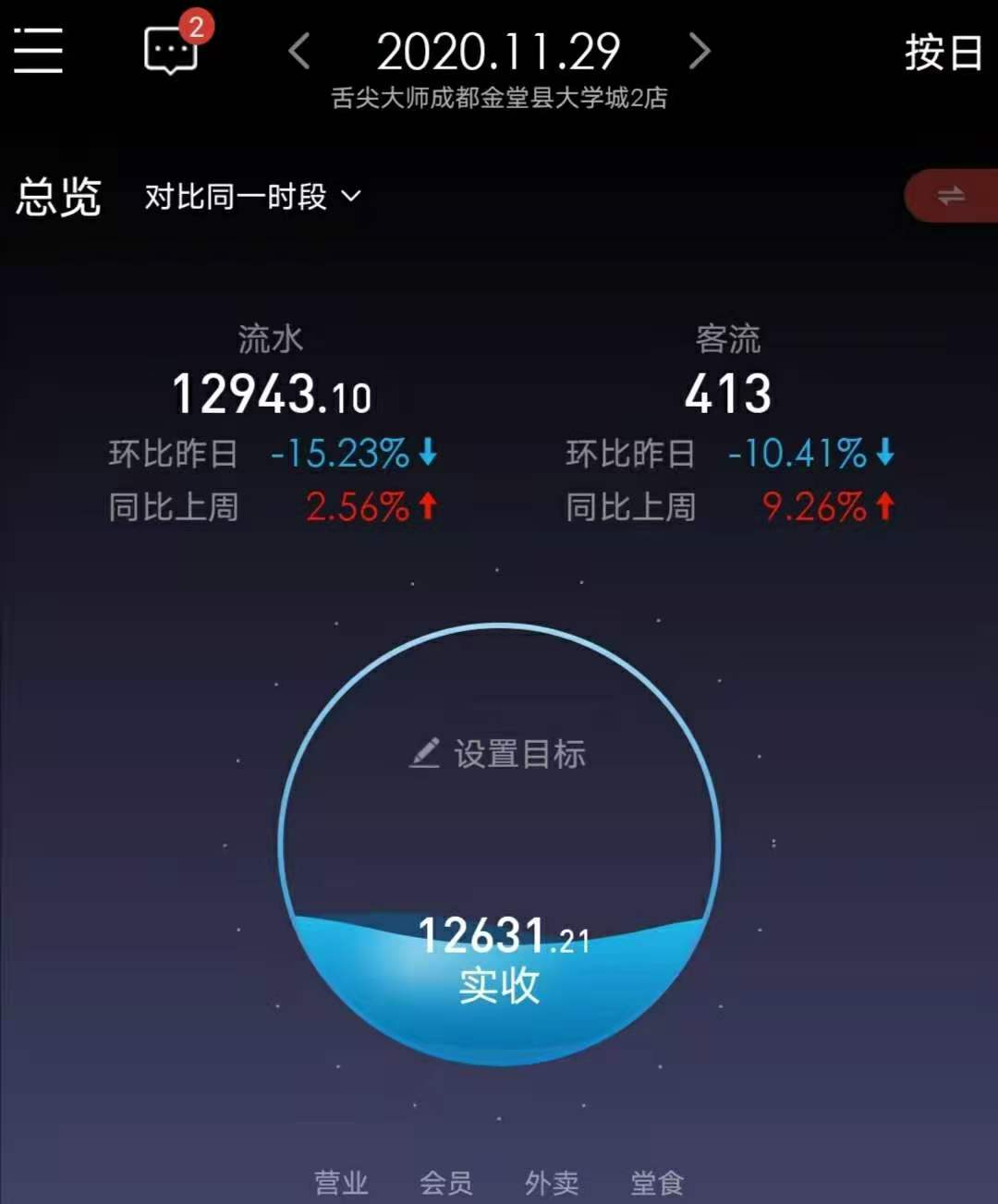Open store name 舌尖大师成都金堂县大学城2店
The width and height of the screenshot is (998, 1204).
pos(499,98)
